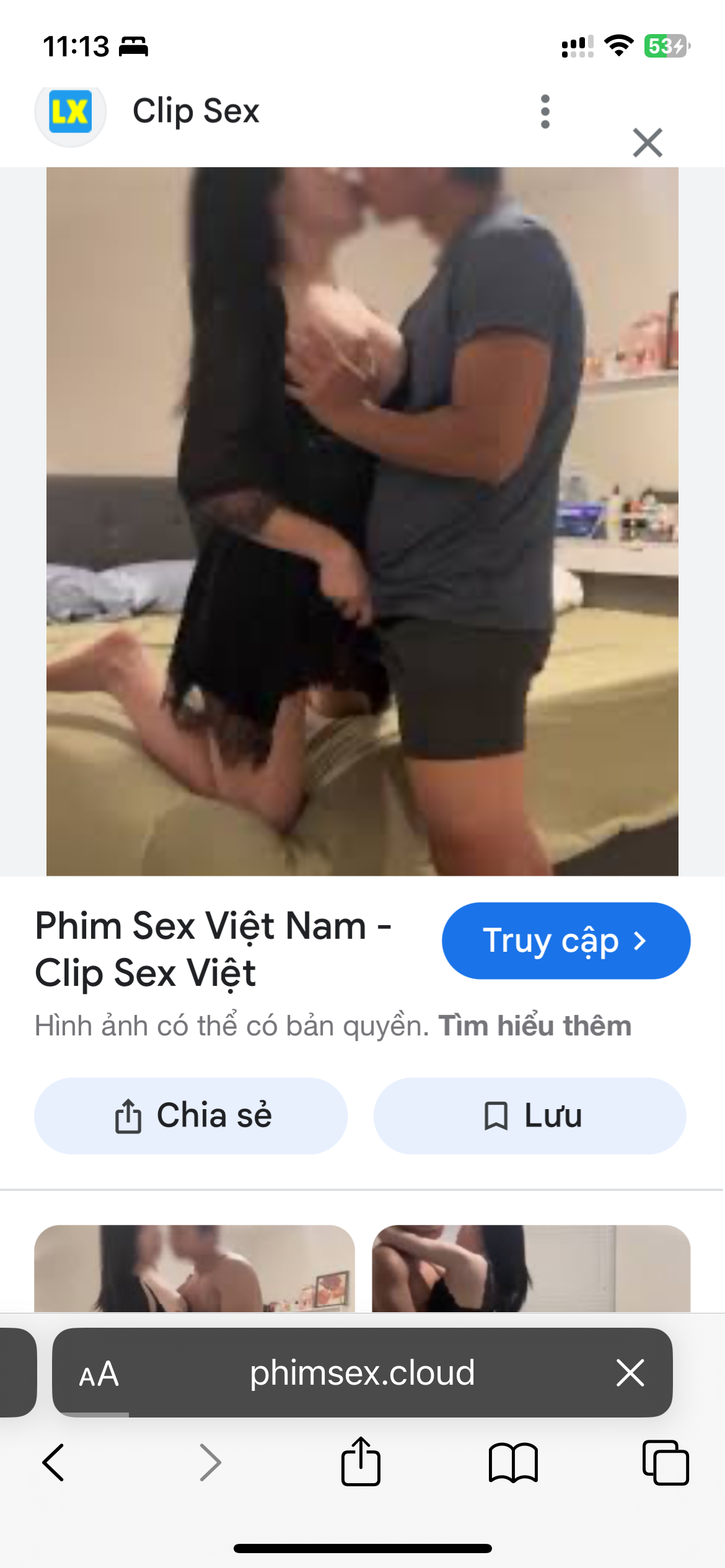Open the Safari bookmarks
The width and height of the screenshot is (725, 1568).
click(513, 1463)
